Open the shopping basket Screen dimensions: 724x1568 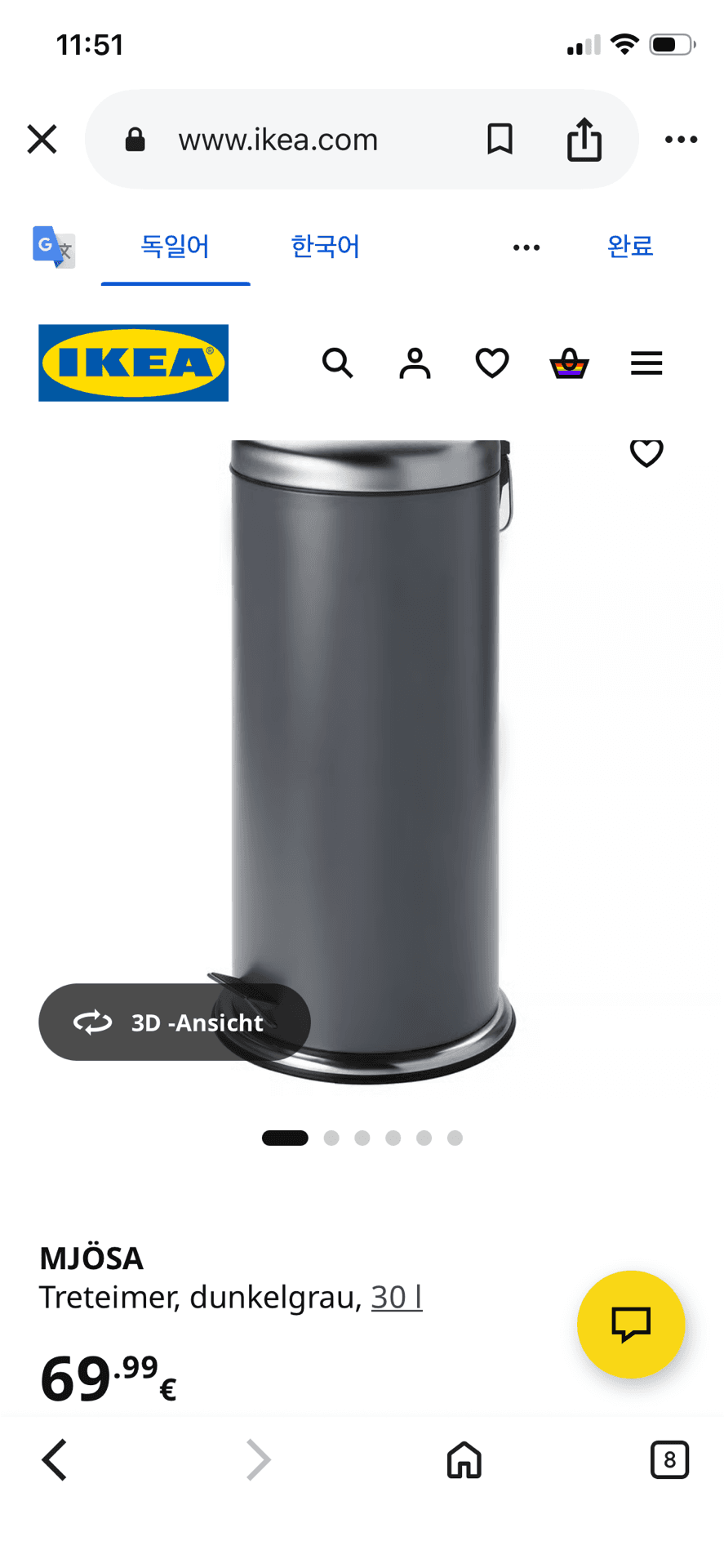[x=569, y=363]
